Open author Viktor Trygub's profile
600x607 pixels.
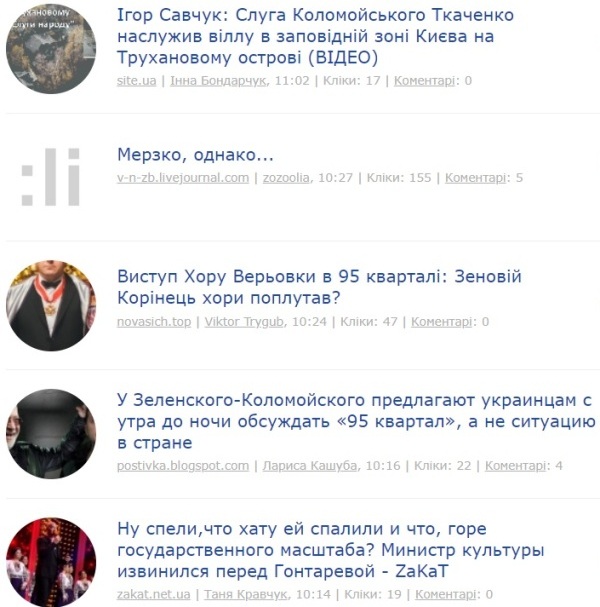coord(245,322)
